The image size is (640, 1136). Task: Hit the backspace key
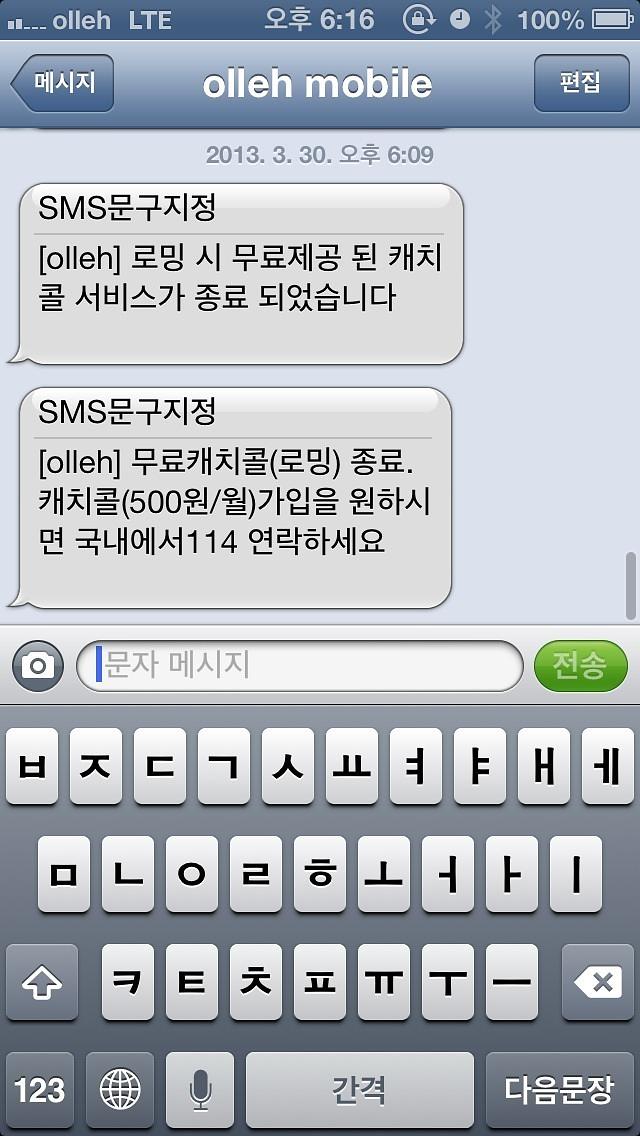[x=598, y=982]
